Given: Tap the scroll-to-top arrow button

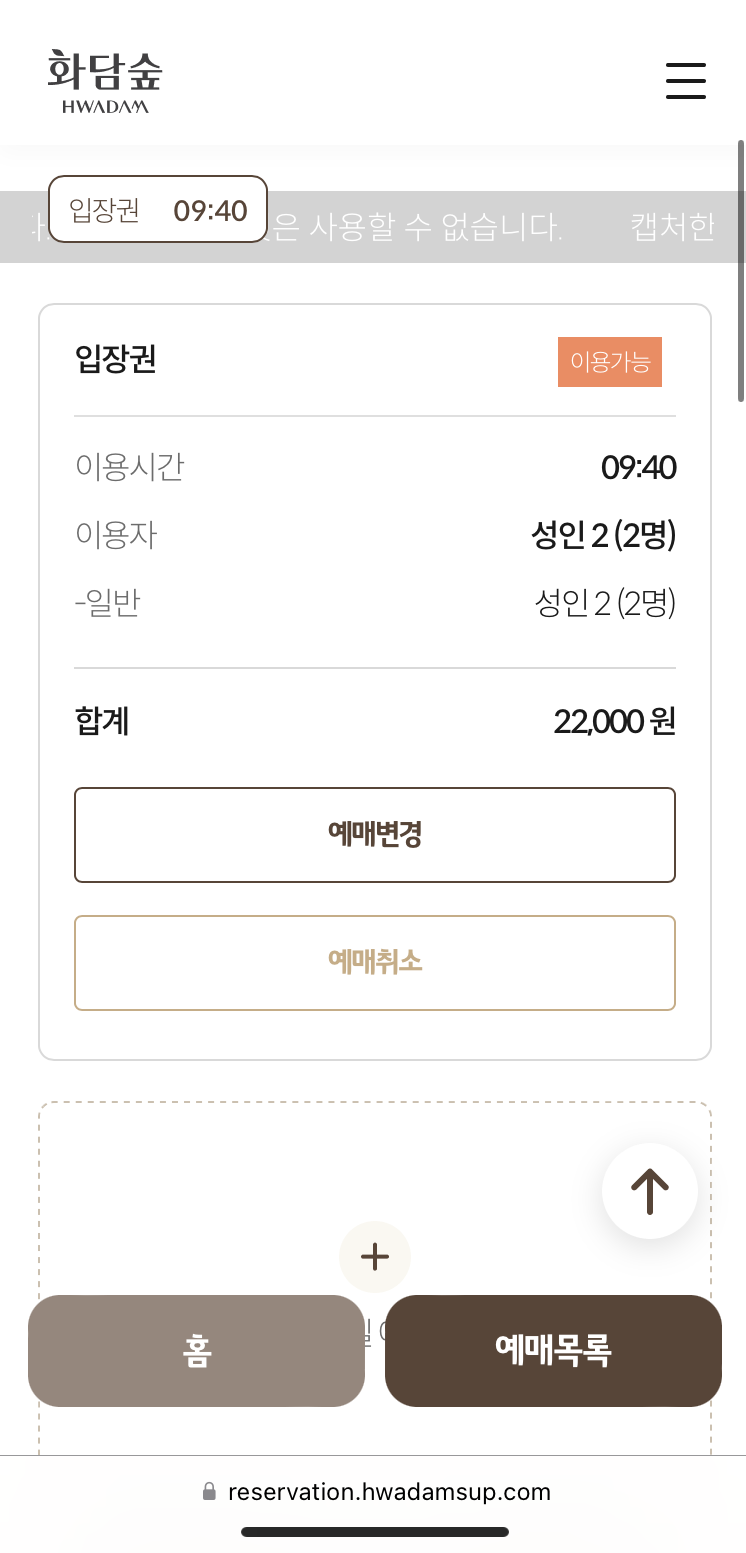Looking at the screenshot, I should (x=649, y=1190).
